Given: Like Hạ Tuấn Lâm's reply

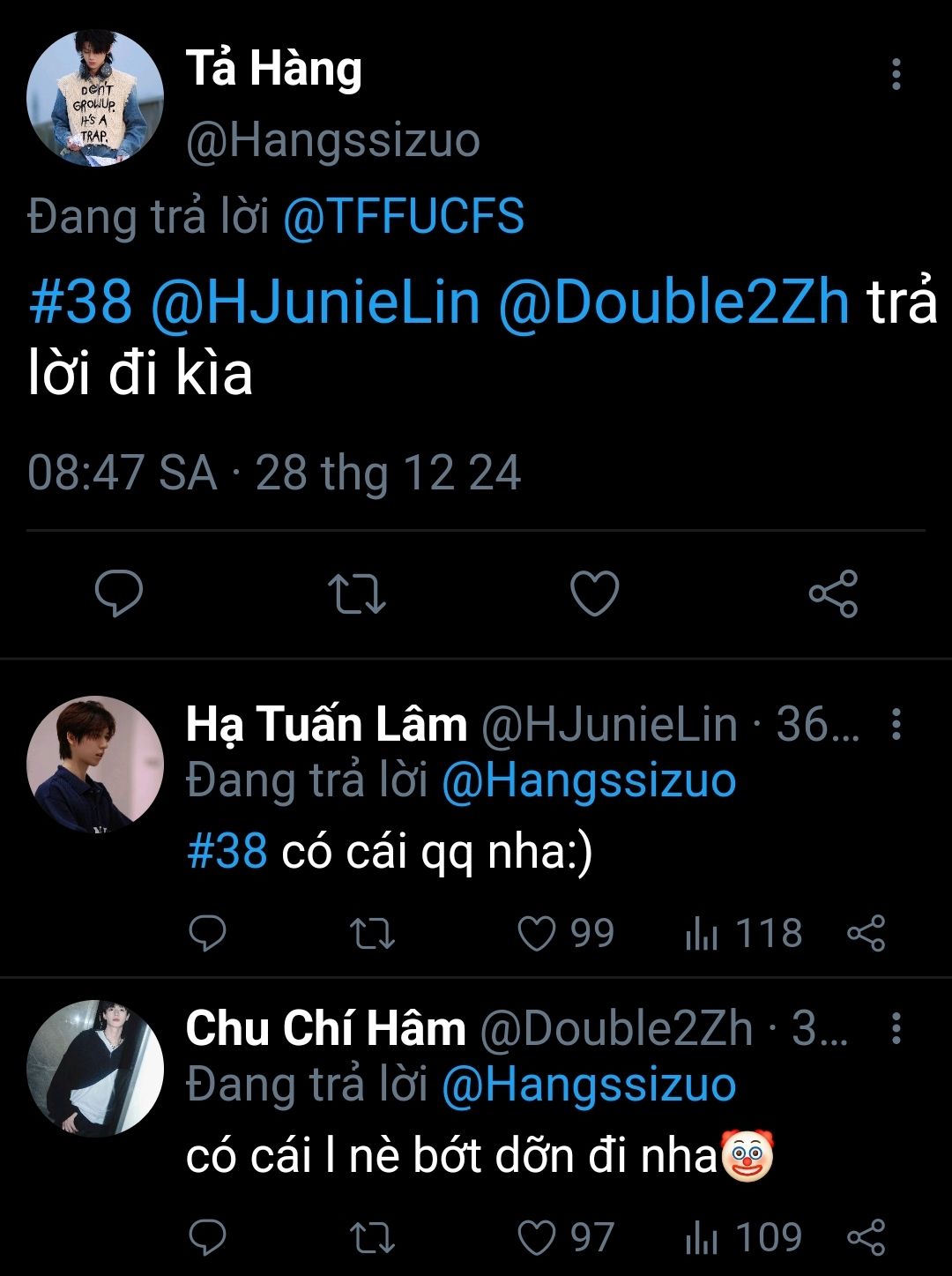Looking at the screenshot, I should pos(538,934).
